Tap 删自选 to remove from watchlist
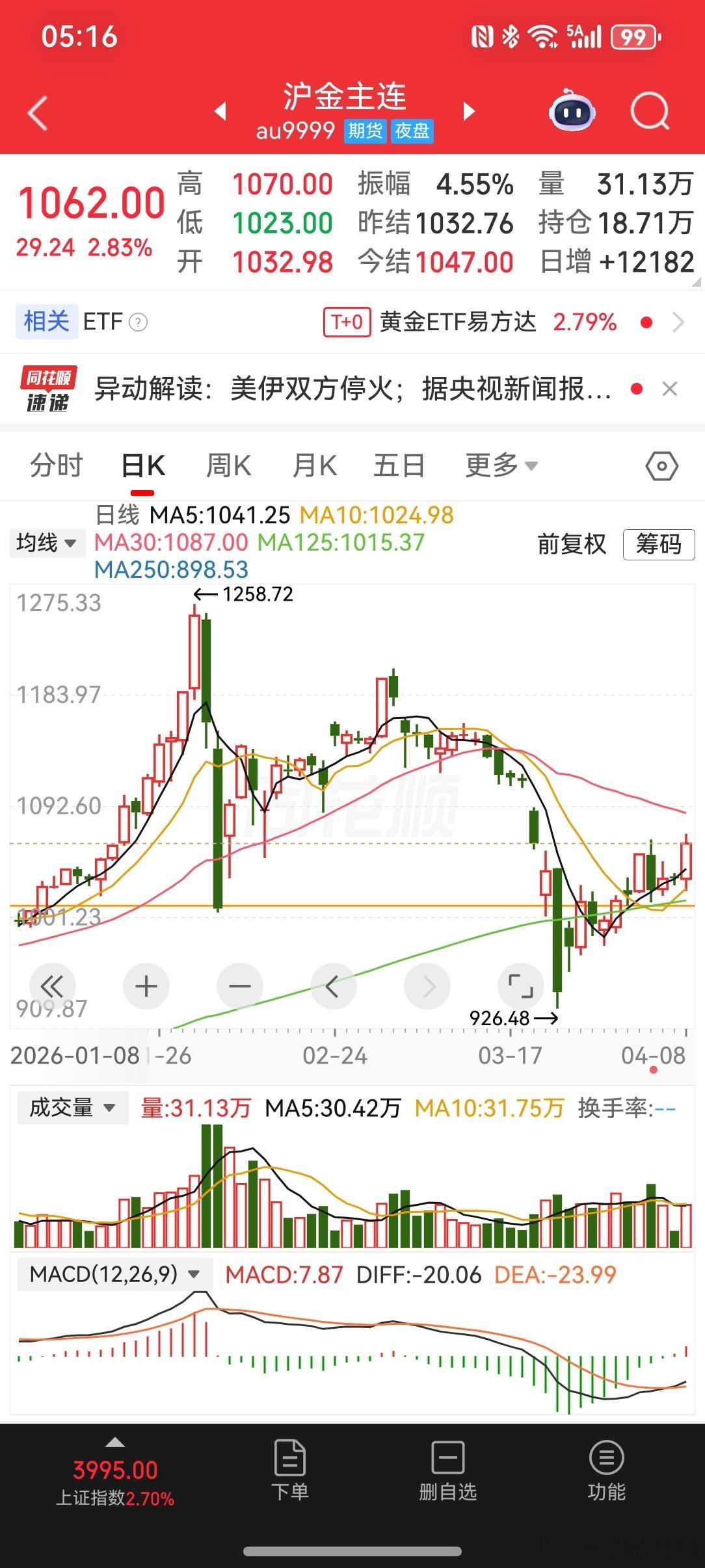This screenshot has width=705, height=1568. [447, 1463]
